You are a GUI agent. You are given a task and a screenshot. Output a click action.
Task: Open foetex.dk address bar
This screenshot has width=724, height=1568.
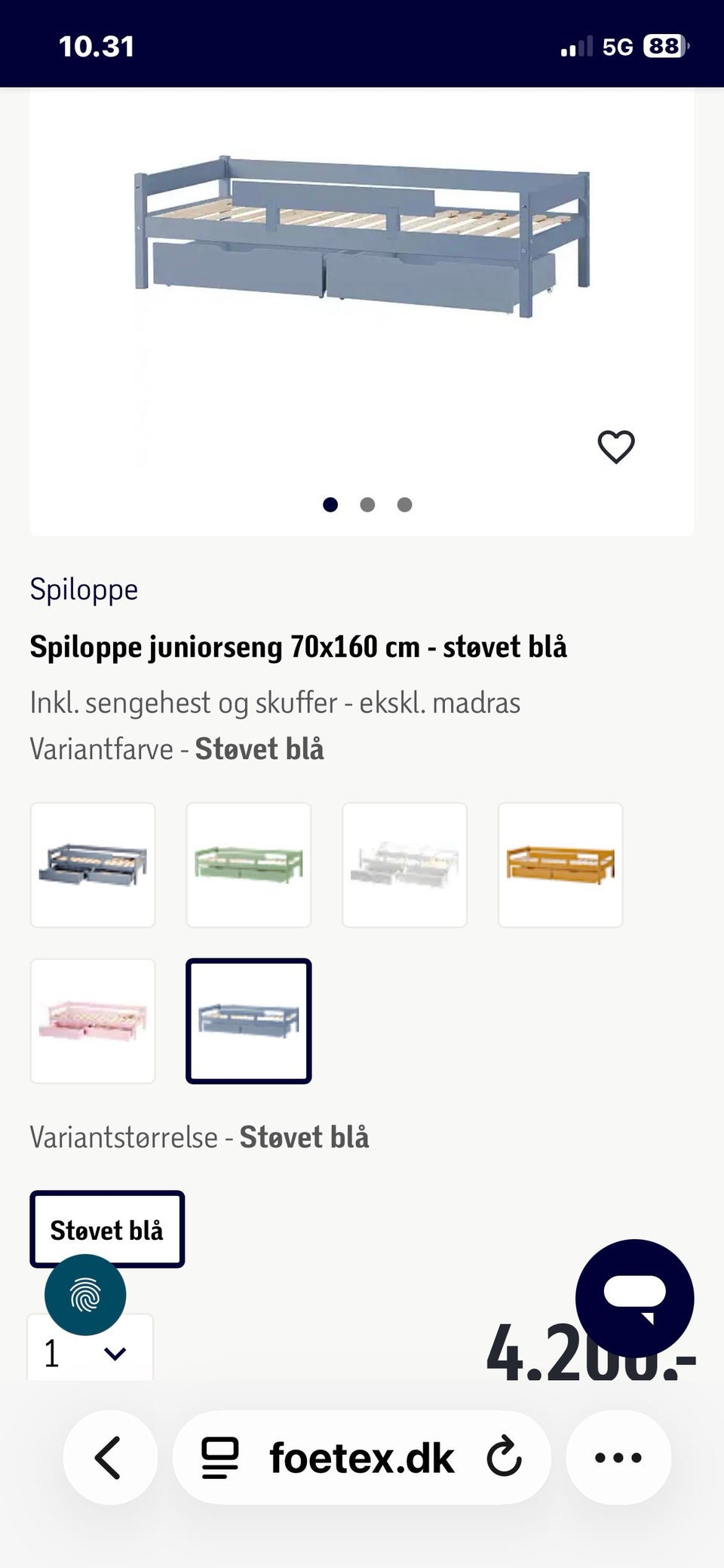click(x=360, y=1457)
